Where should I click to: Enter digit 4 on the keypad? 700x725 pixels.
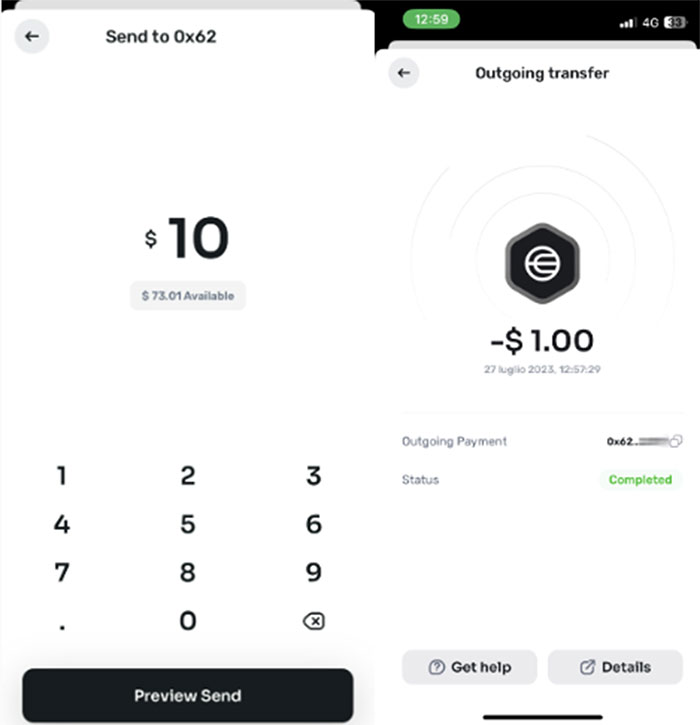coord(62,524)
